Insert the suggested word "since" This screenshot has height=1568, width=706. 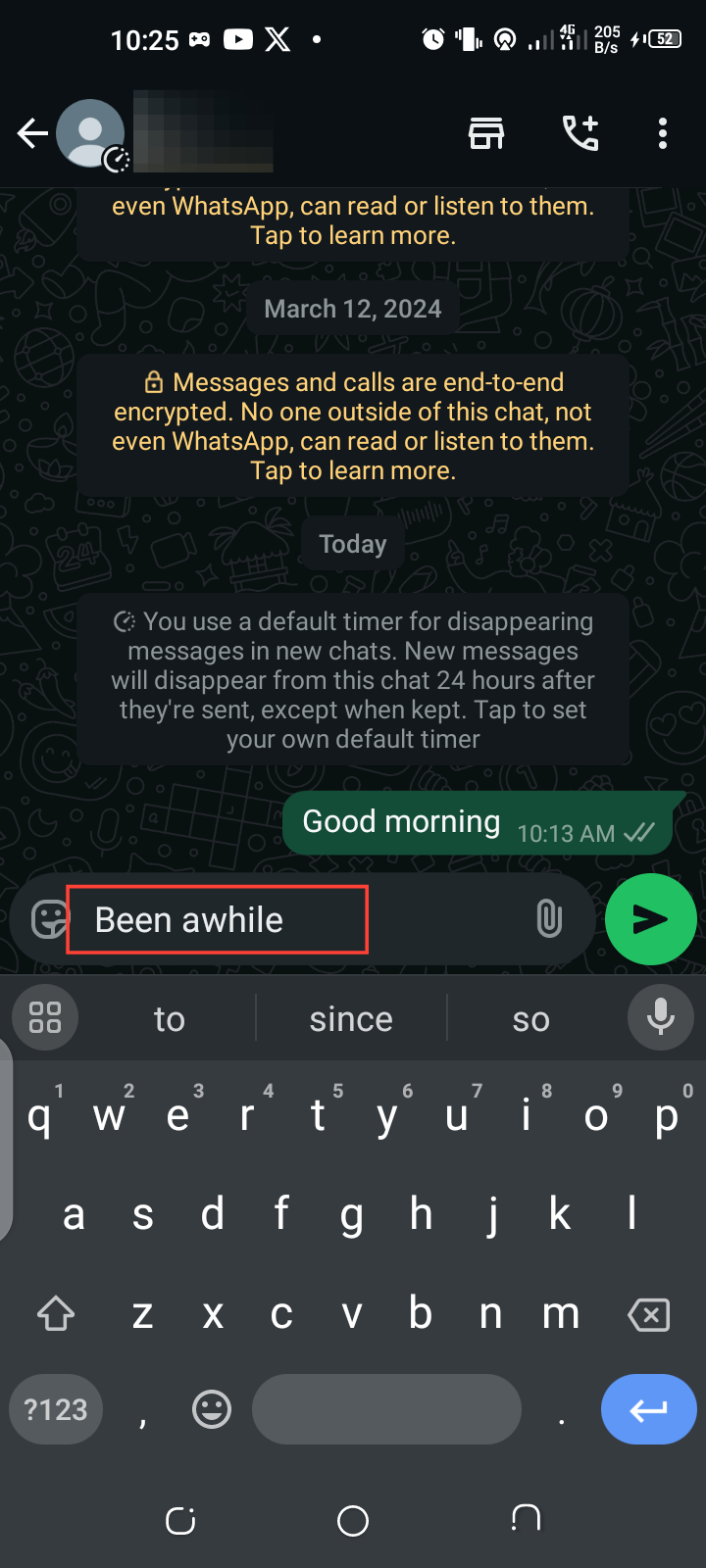coord(351,1019)
